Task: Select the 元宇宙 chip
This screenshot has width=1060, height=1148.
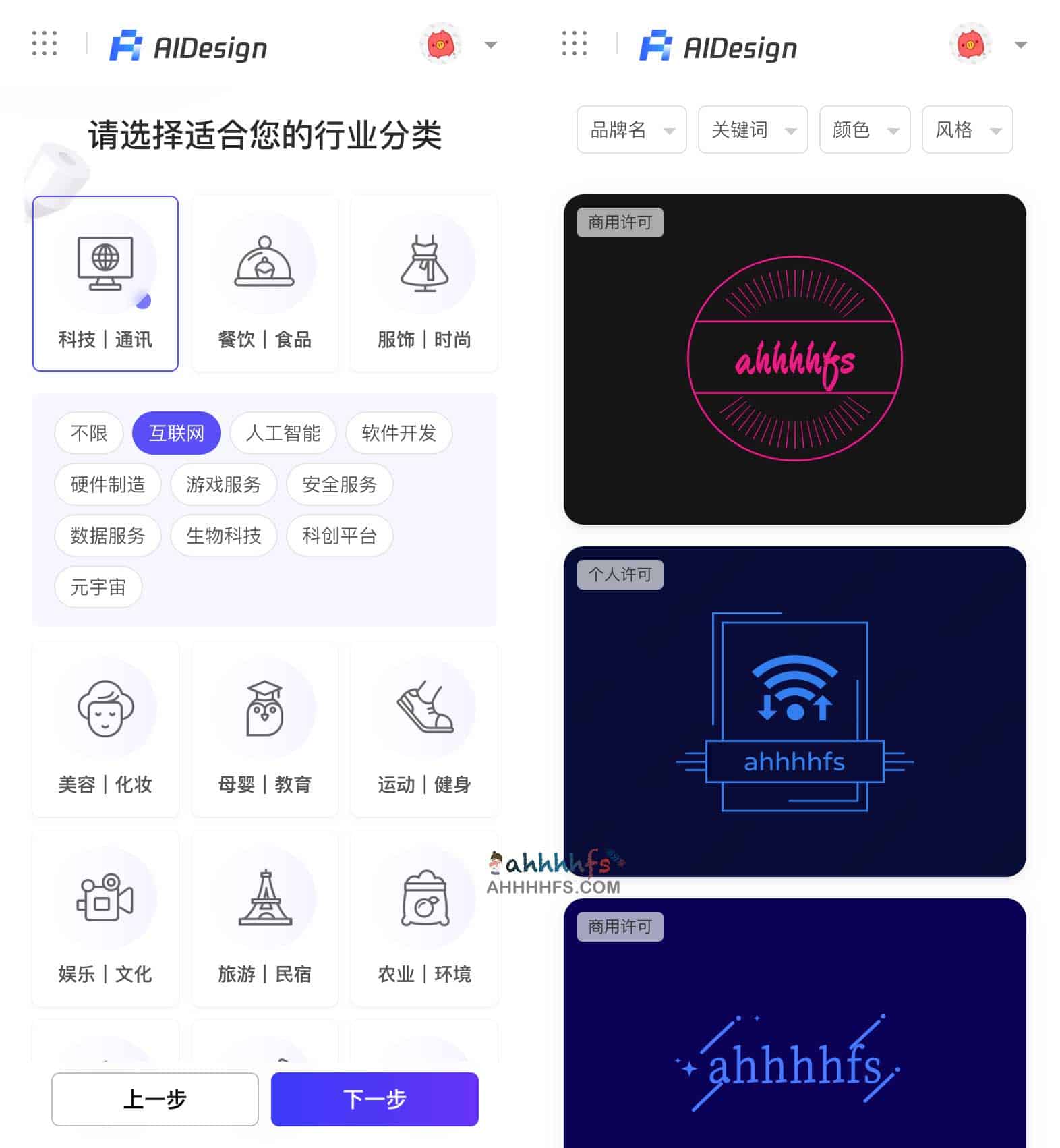Action: point(98,587)
